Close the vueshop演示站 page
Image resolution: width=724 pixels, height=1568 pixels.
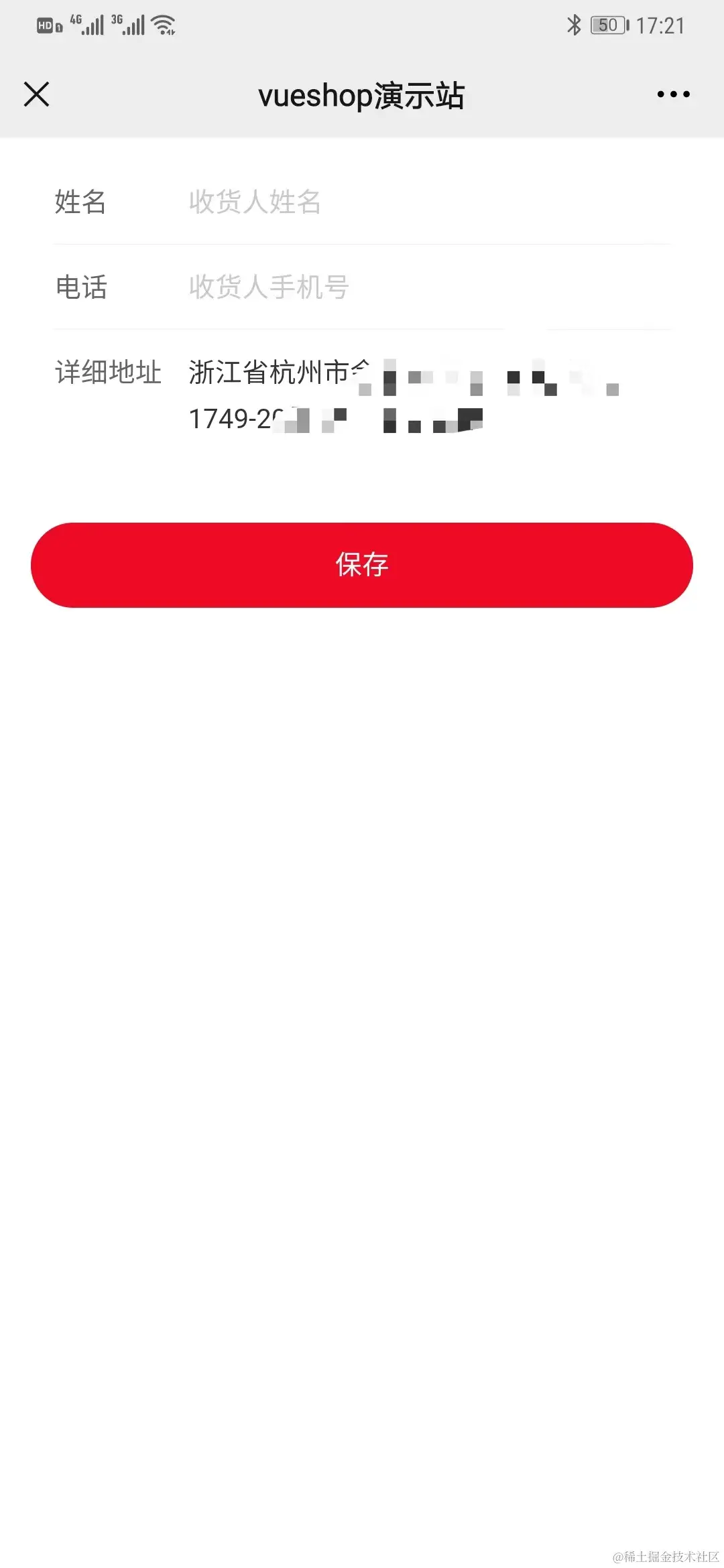pyautogui.click(x=37, y=94)
